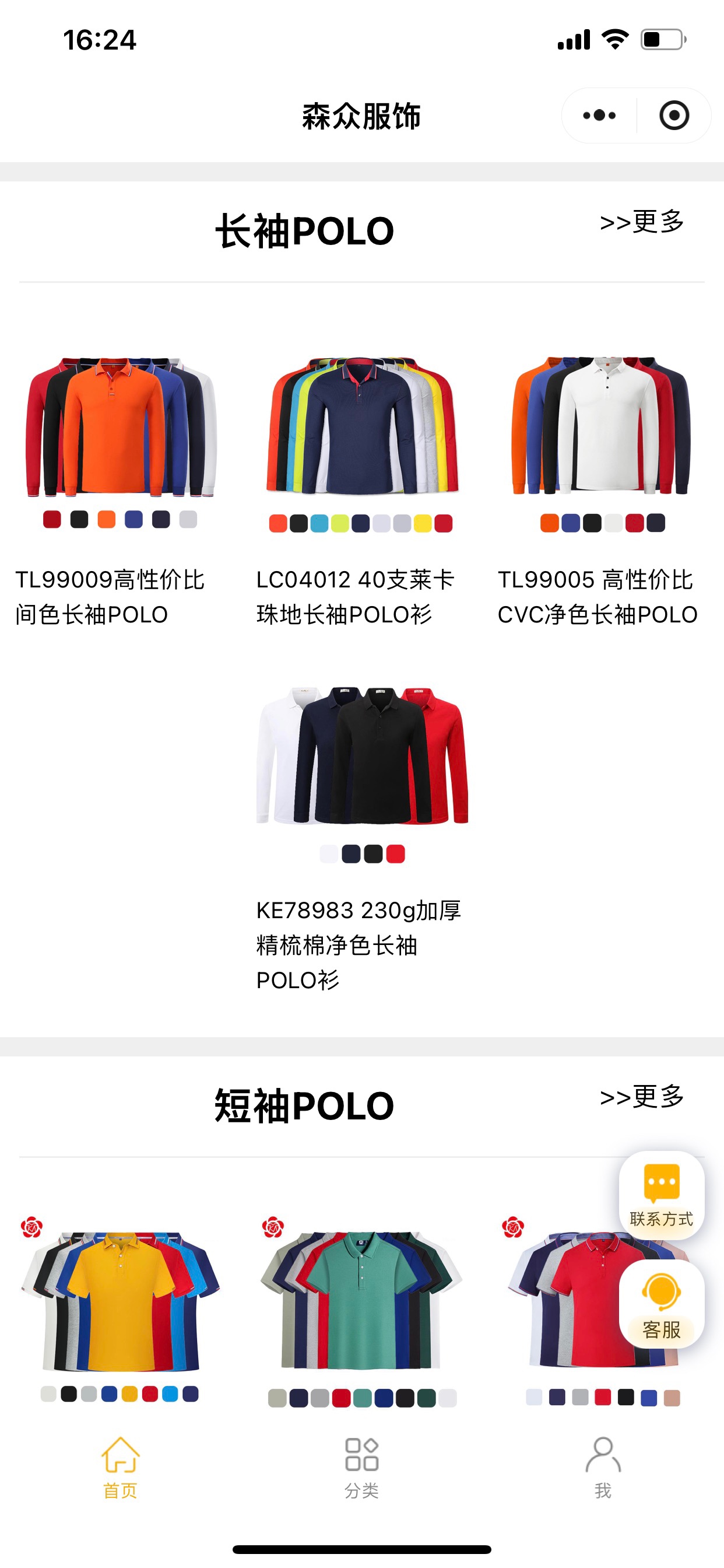Switch to the 首页 tab

pos(121,1467)
